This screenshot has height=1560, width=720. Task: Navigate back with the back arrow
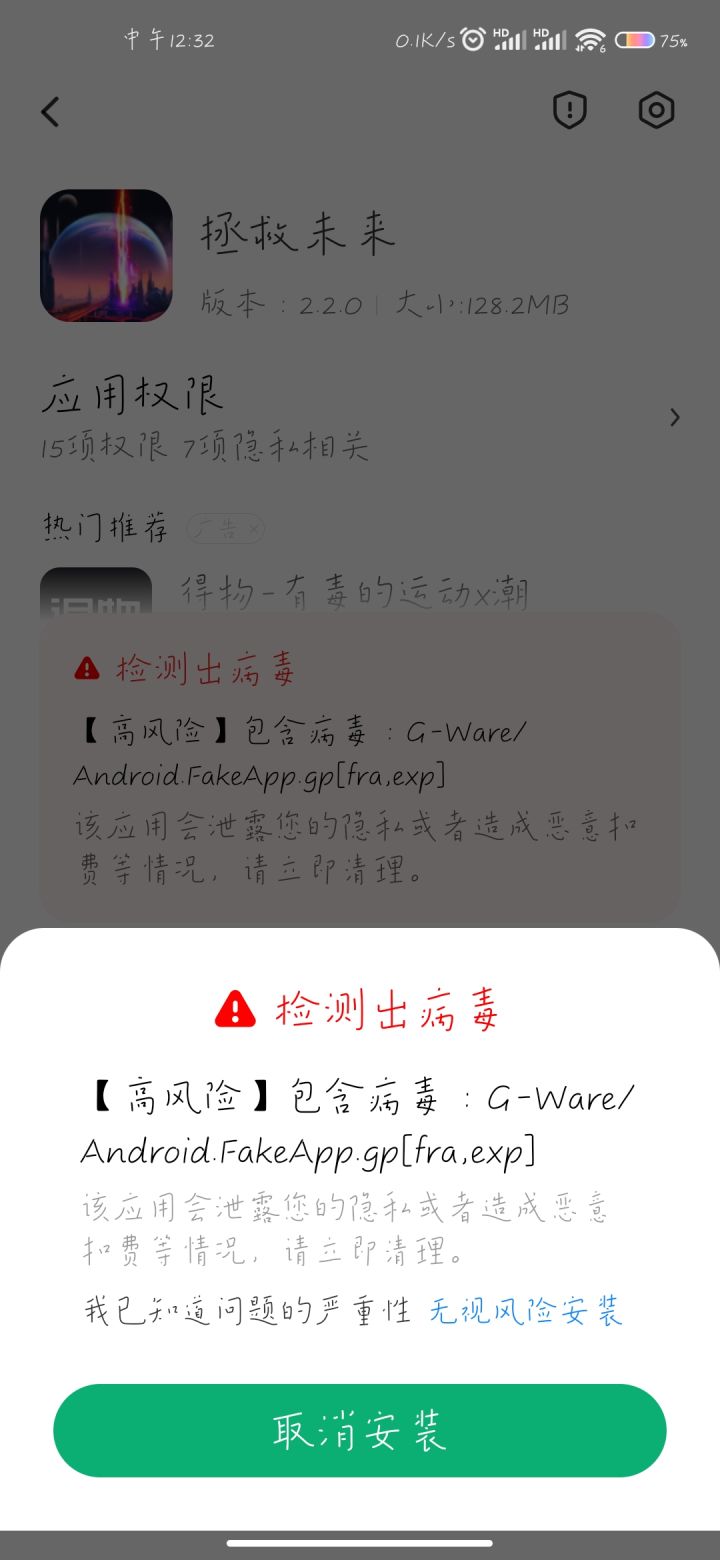pos(50,112)
